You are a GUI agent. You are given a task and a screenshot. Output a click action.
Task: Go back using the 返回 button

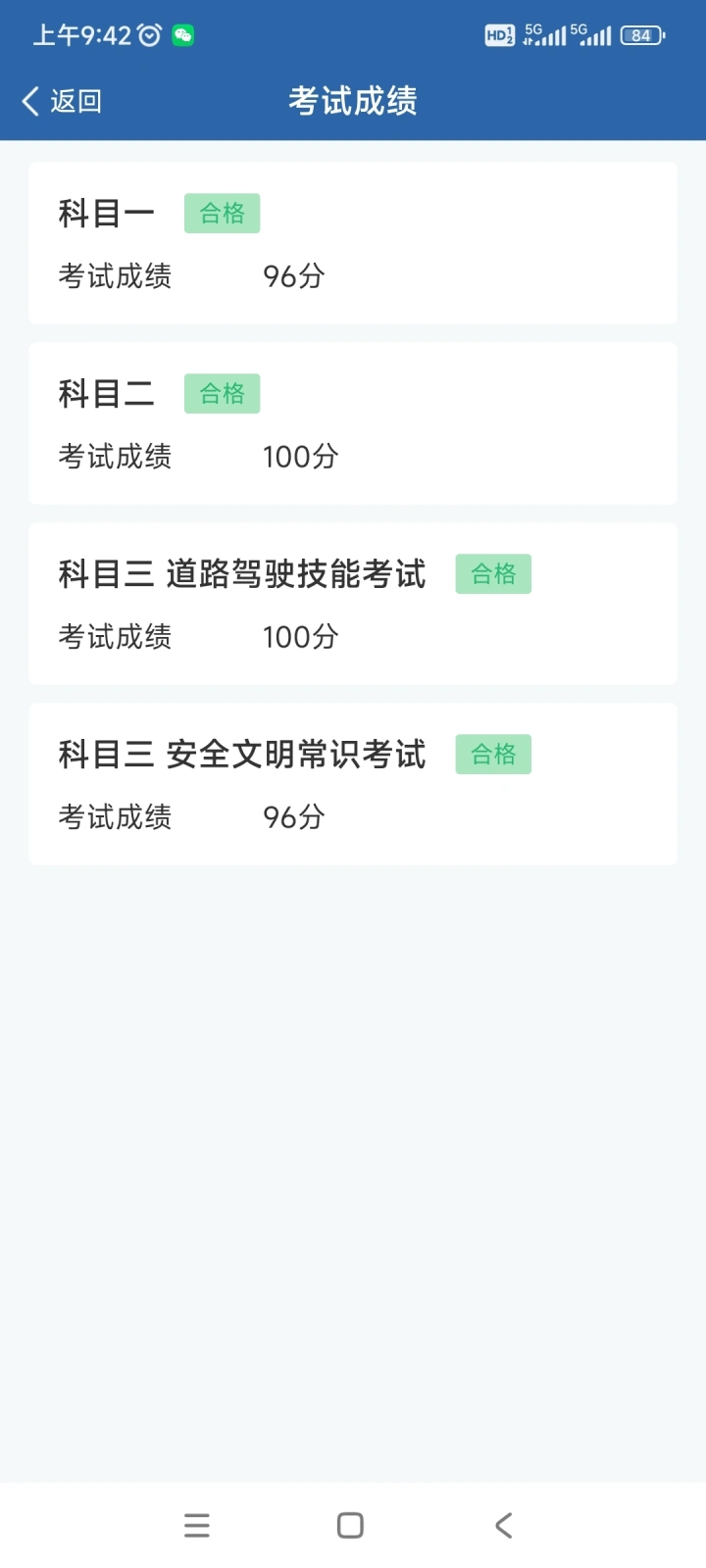point(62,101)
